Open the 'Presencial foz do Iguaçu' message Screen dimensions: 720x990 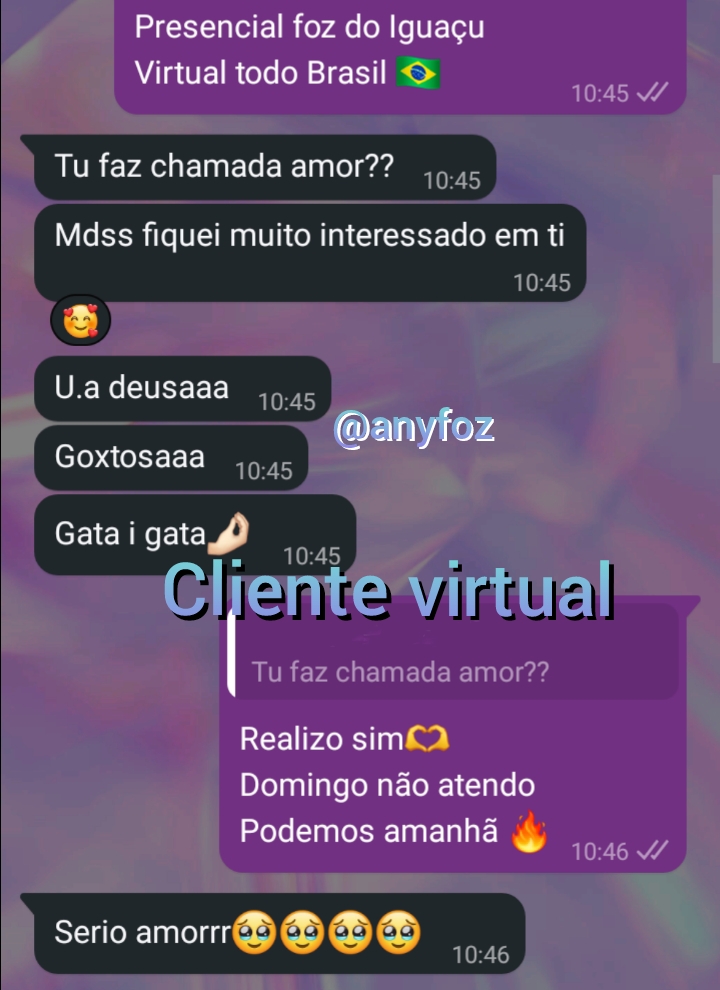[x=310, y=27]
